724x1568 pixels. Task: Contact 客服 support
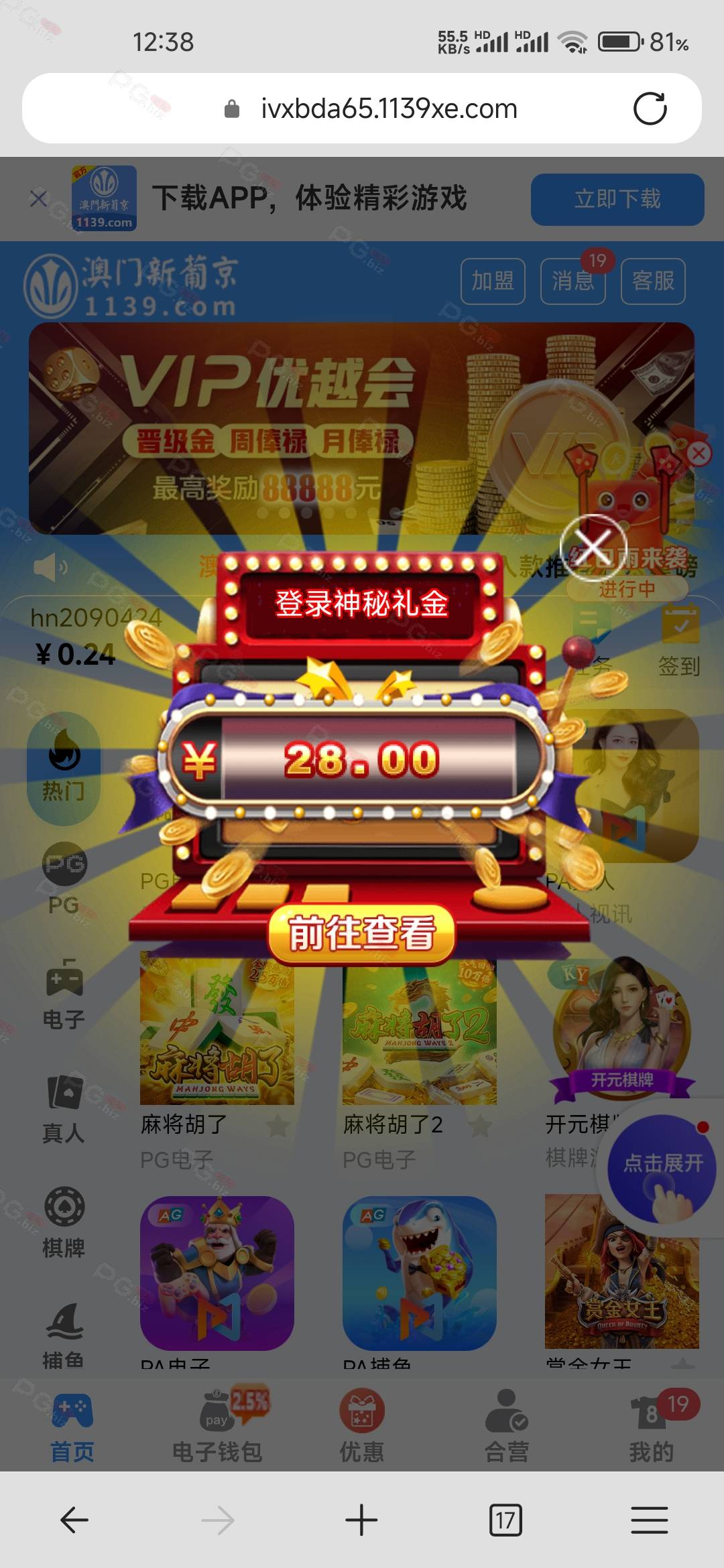click(653, 281)
